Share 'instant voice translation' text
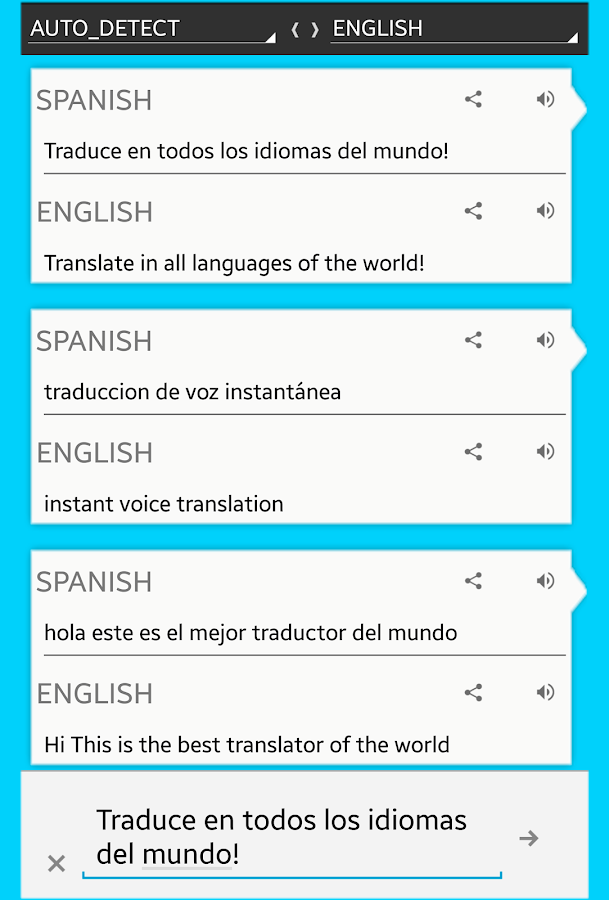The height and width of the screenshot is (900, 609). [x=474, y=452]
